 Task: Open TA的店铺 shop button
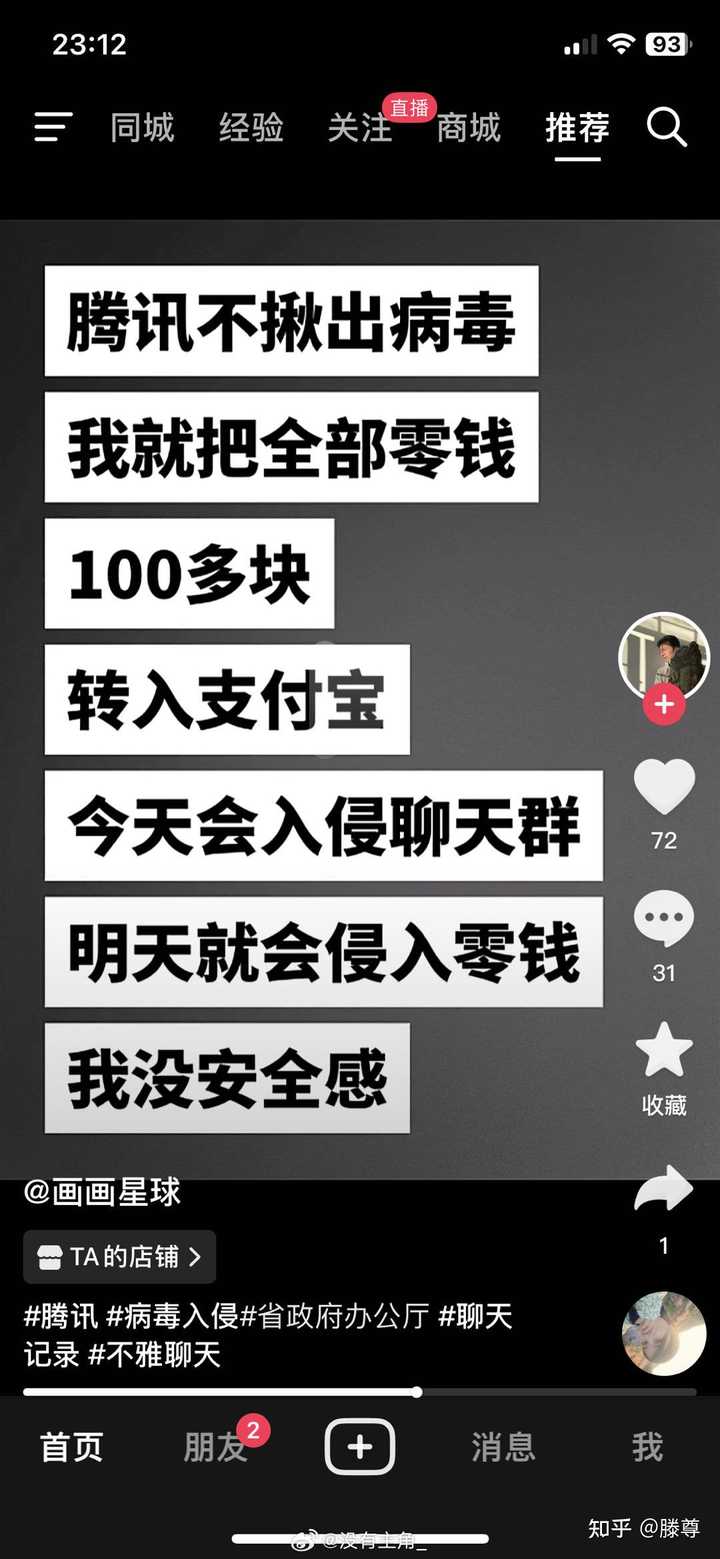(x=119, y=1257)
